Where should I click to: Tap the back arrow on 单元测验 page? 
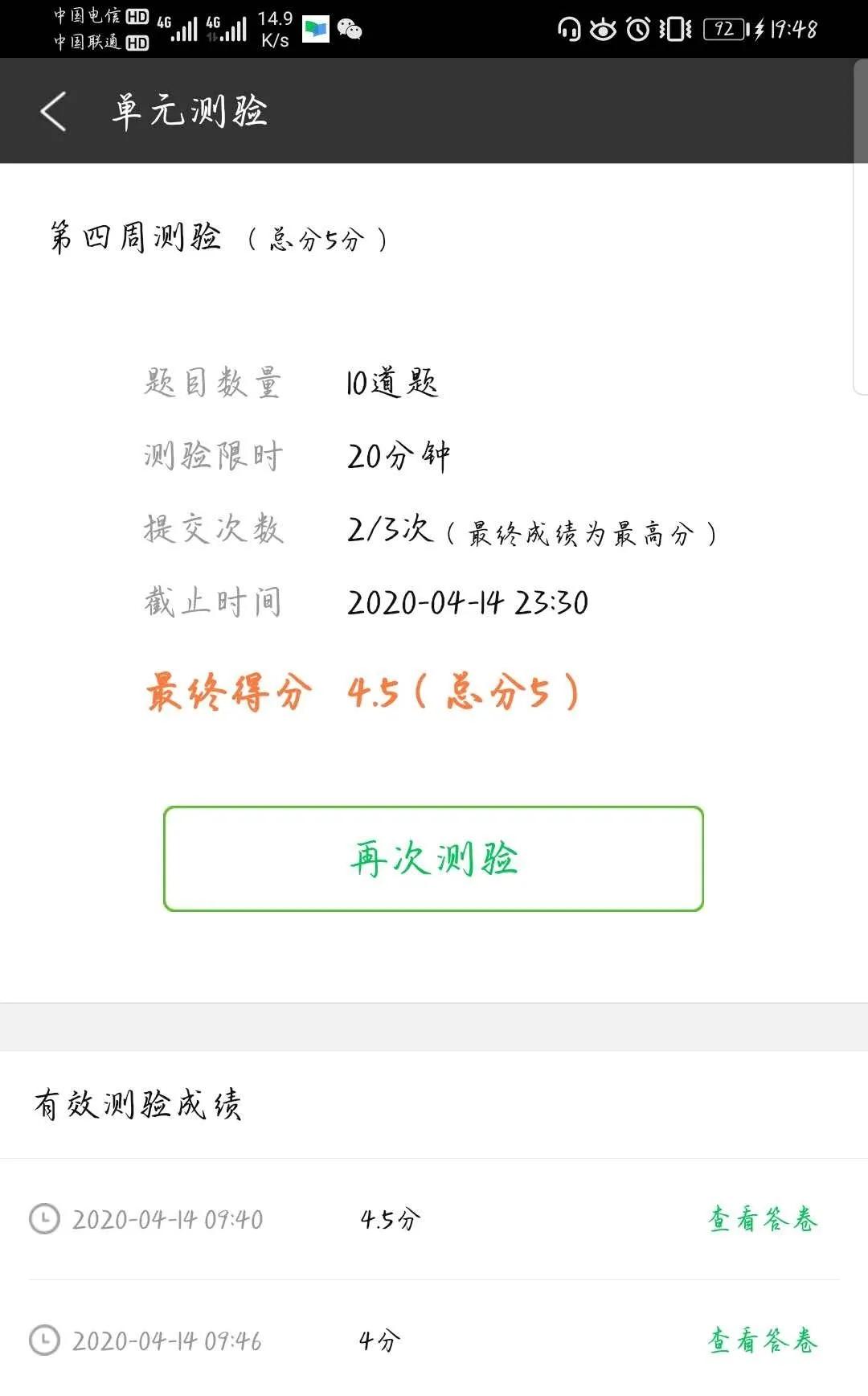[x=53, y=111]
